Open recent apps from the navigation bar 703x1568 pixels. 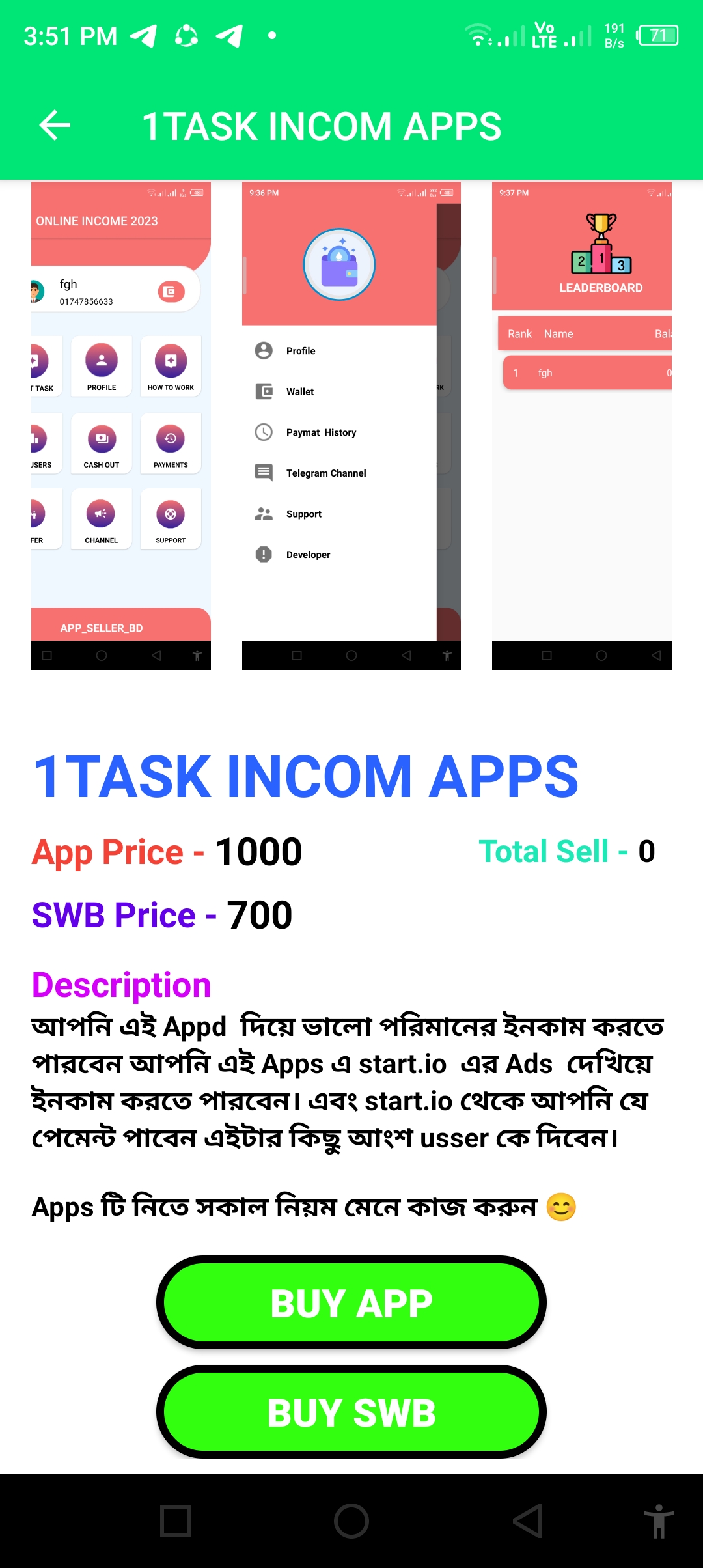pyautogui.click(x=176, y=1521)
